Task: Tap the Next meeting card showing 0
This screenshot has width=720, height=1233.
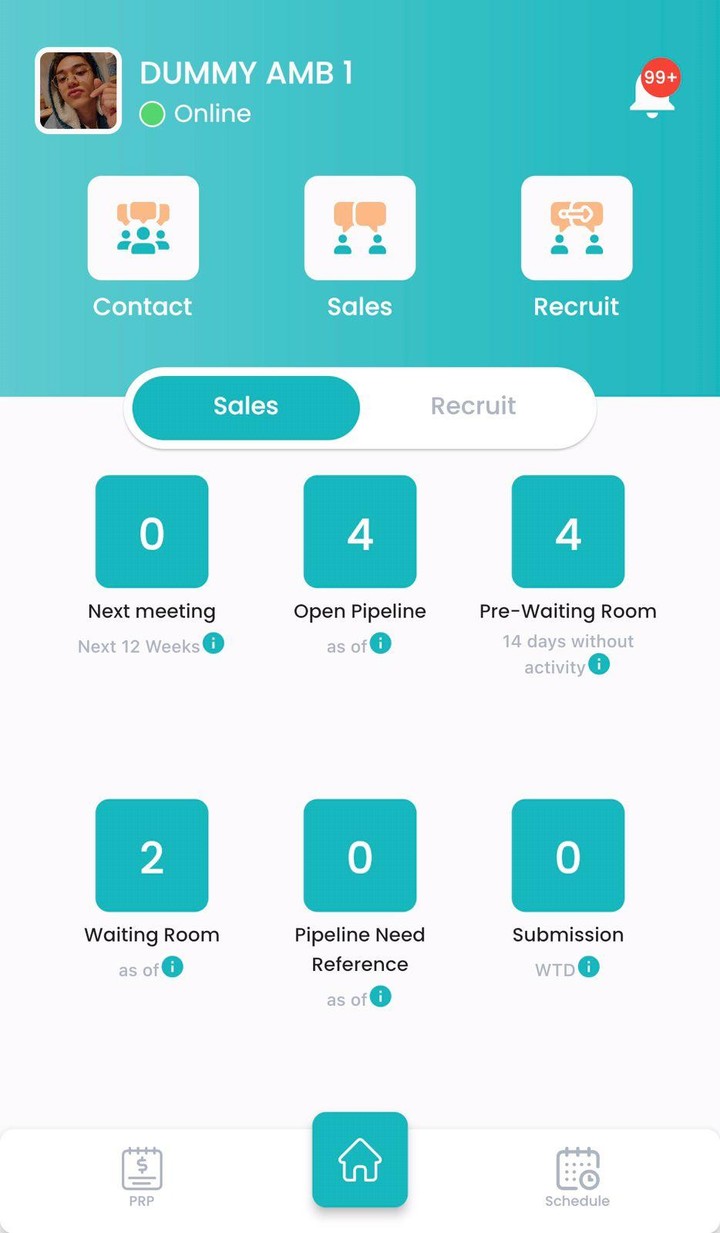Action: click(x=151, y=531)
